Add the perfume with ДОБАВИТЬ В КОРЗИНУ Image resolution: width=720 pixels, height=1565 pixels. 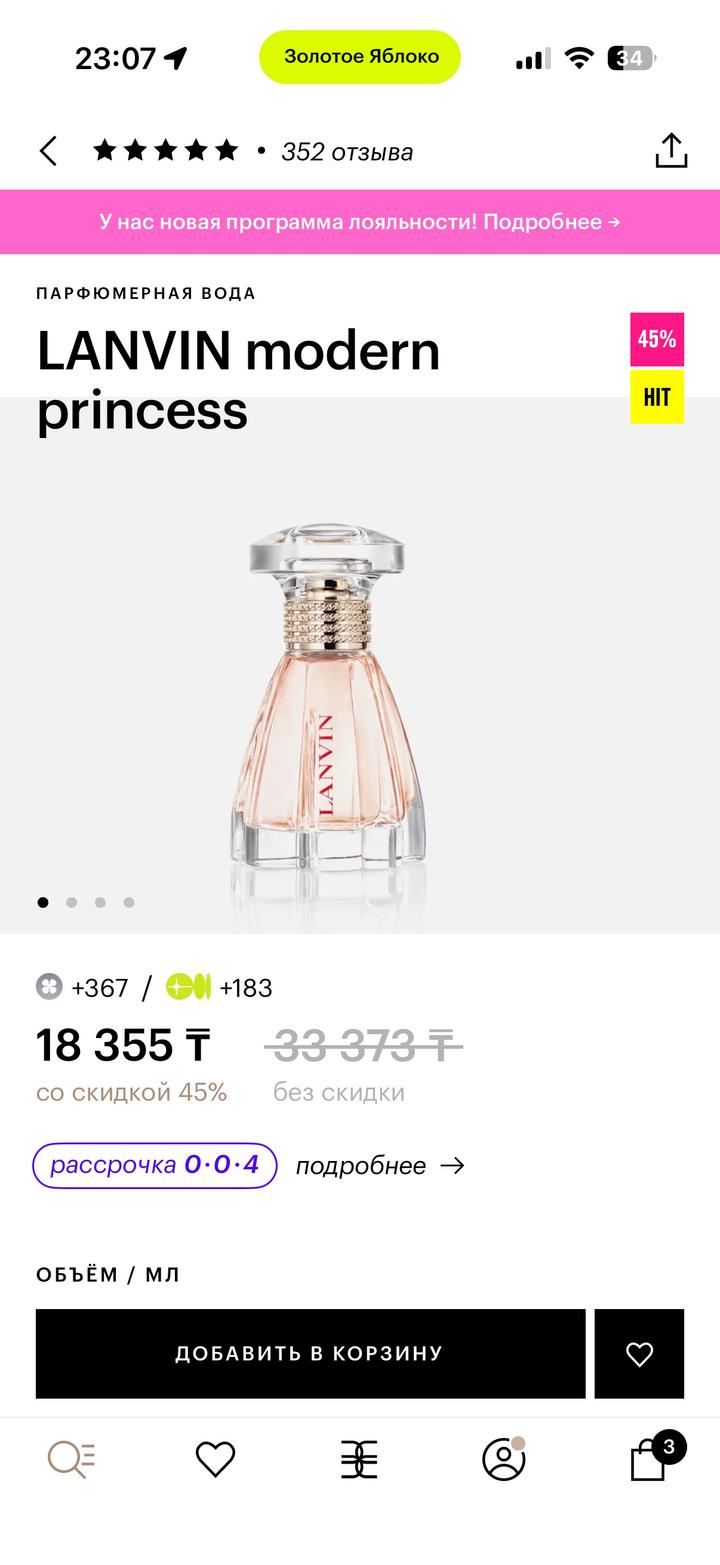pyautogui.click(x=310, y=1354)
